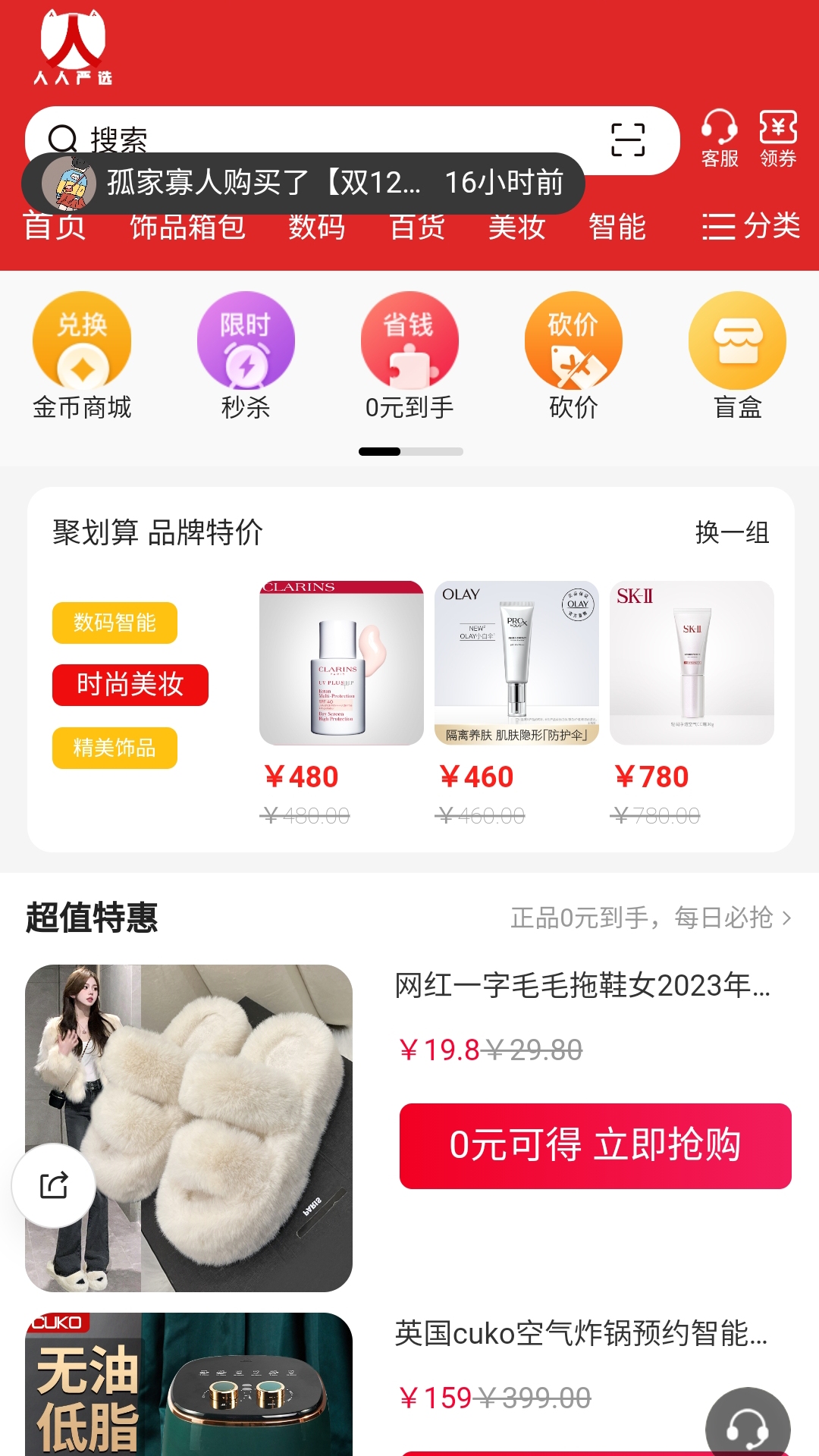Screen dimensions: 819x1456
Task: Open the 盲盒 blind box icon
Action: (737, 340)
